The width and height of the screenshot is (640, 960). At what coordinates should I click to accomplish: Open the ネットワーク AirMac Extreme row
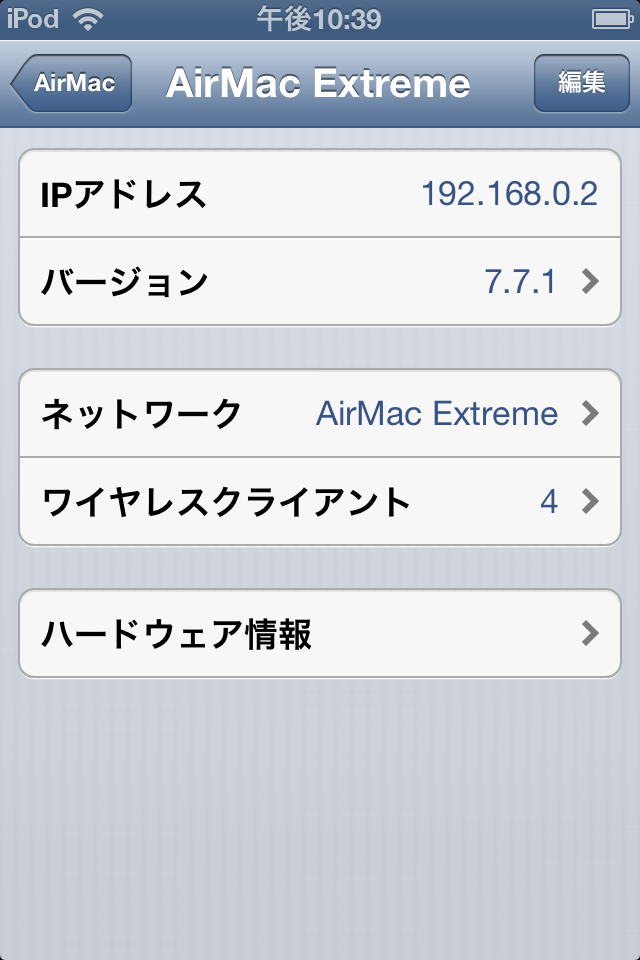[x=320, y=413]
